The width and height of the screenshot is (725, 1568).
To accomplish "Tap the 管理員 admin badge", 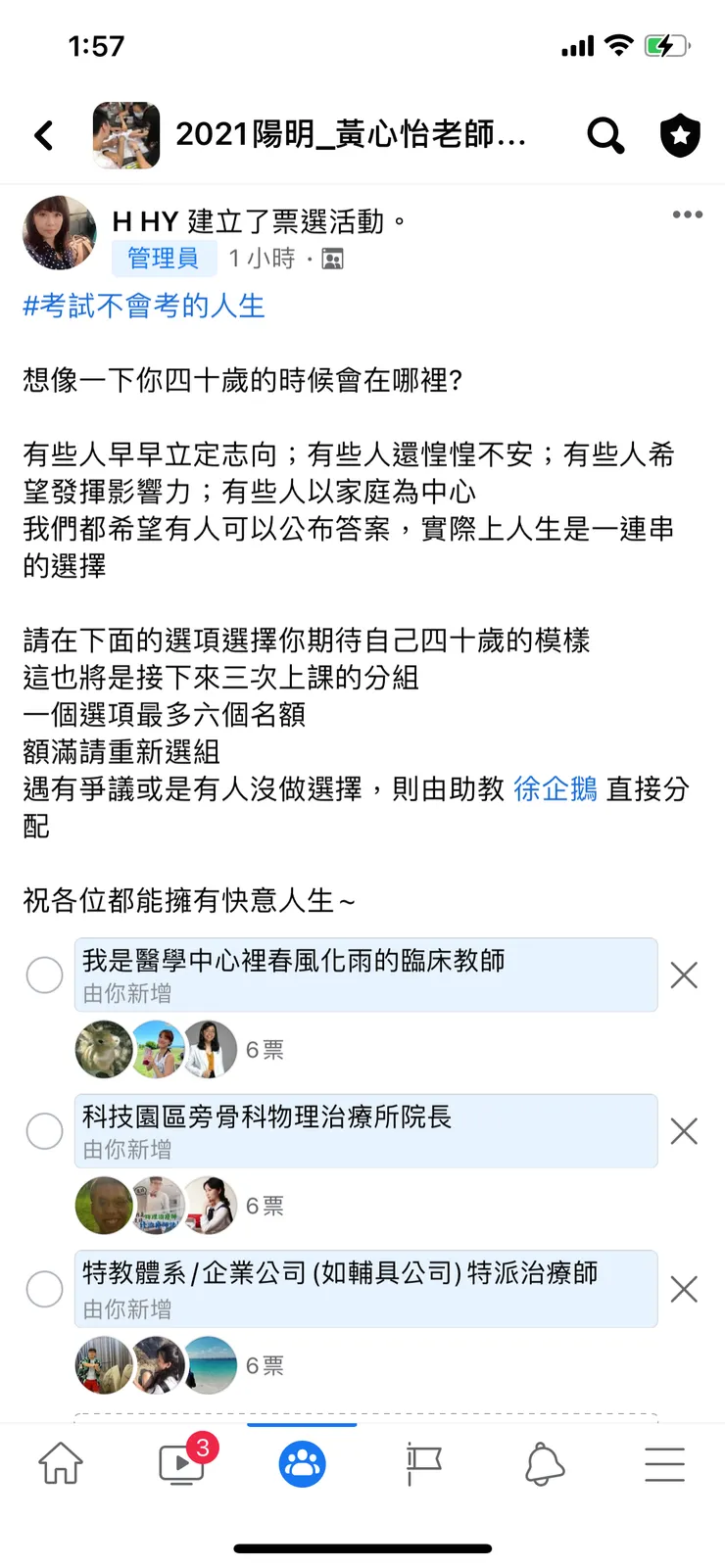I will (x=164, y=258).
